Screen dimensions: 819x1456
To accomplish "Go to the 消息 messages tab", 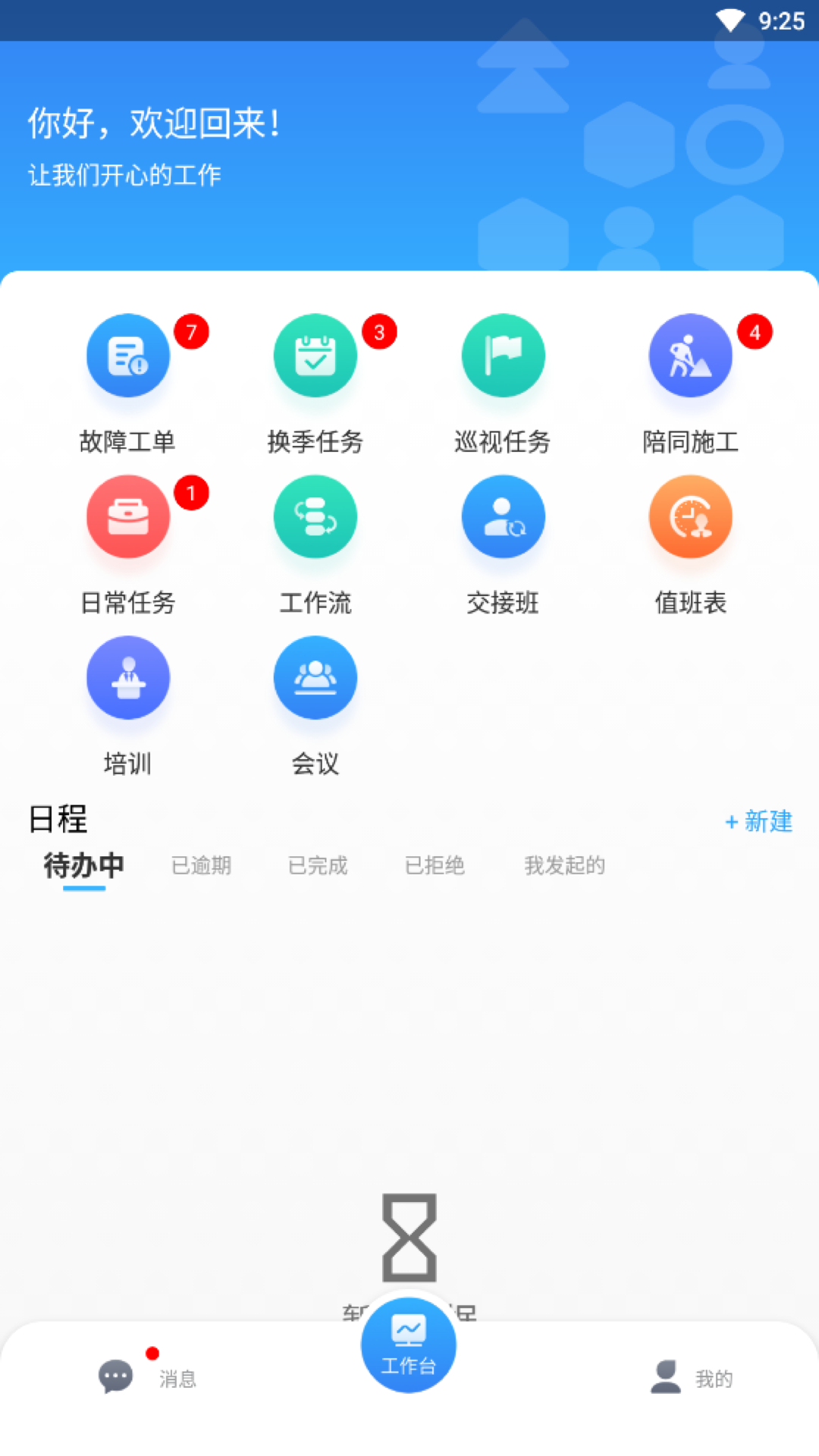I will click(x=148, y=1377).
